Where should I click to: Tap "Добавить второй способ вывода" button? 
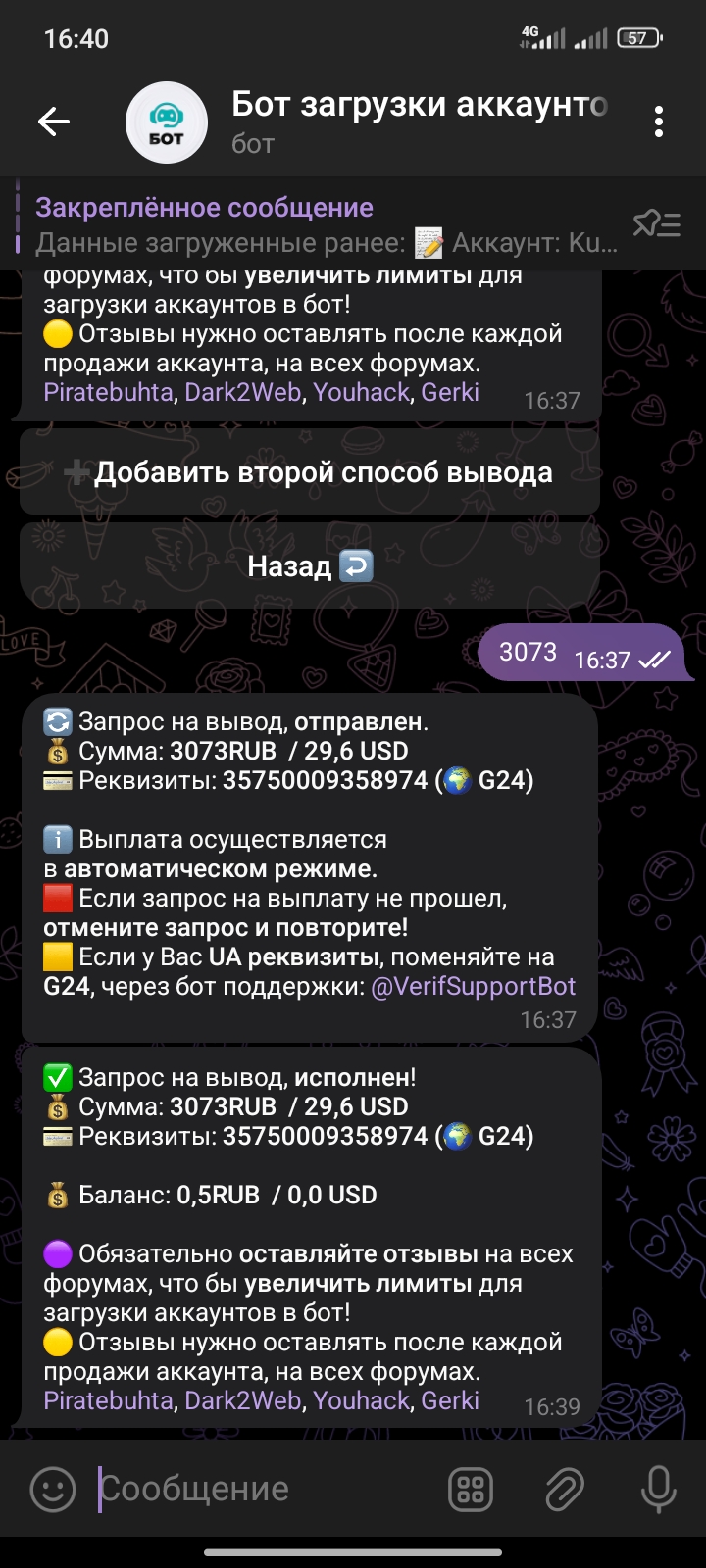[310, 472]
